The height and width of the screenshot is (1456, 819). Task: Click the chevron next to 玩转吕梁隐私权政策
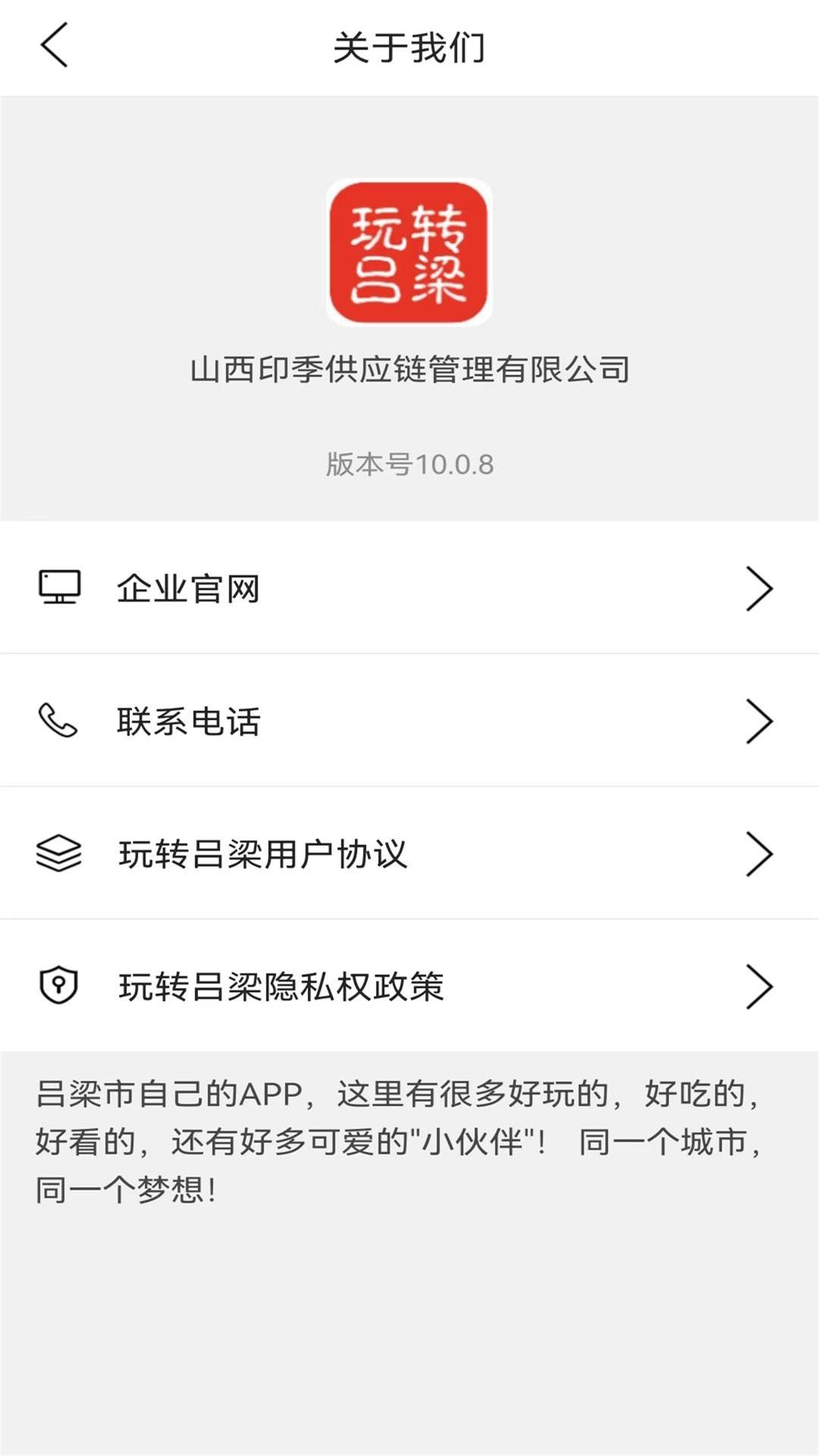758,984
